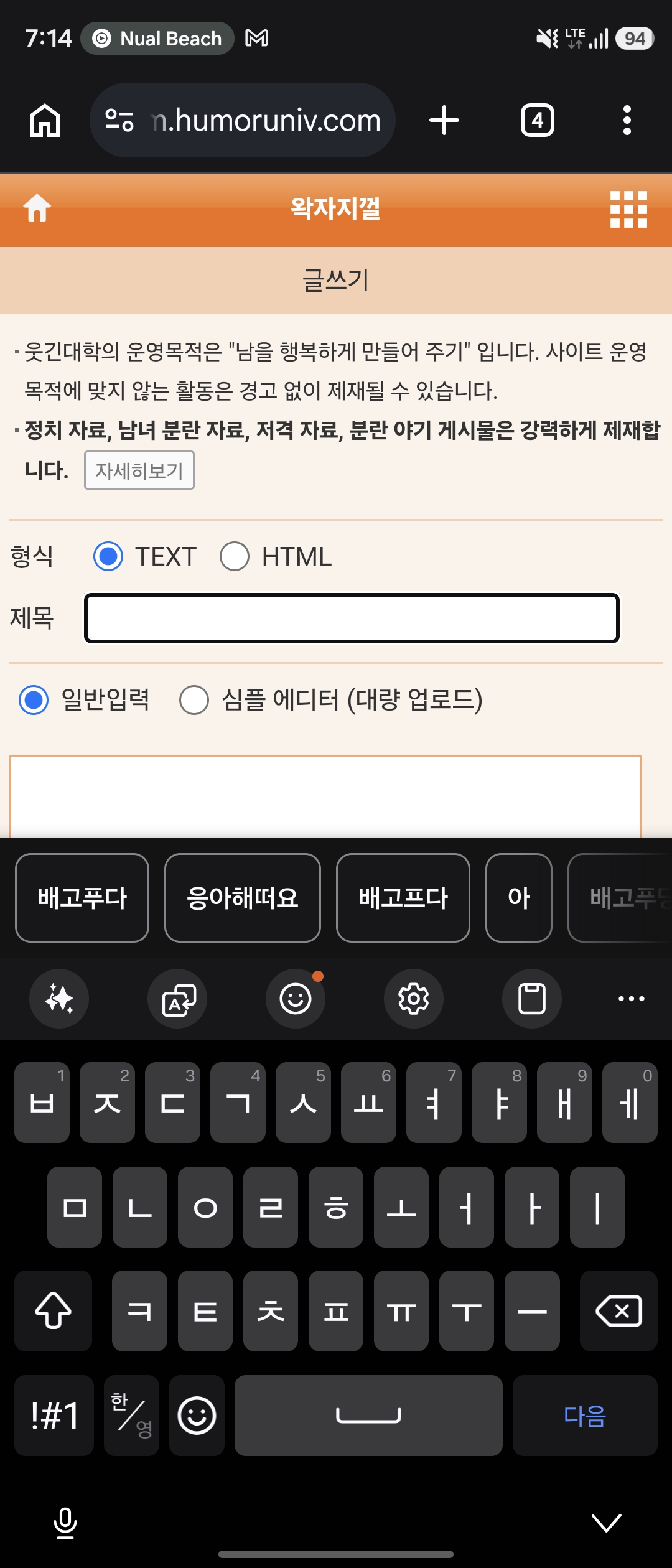This screenshot has height=1568, width=672.
Task: Open the browser three-dot overflow menu
Action: click(627, 120)
